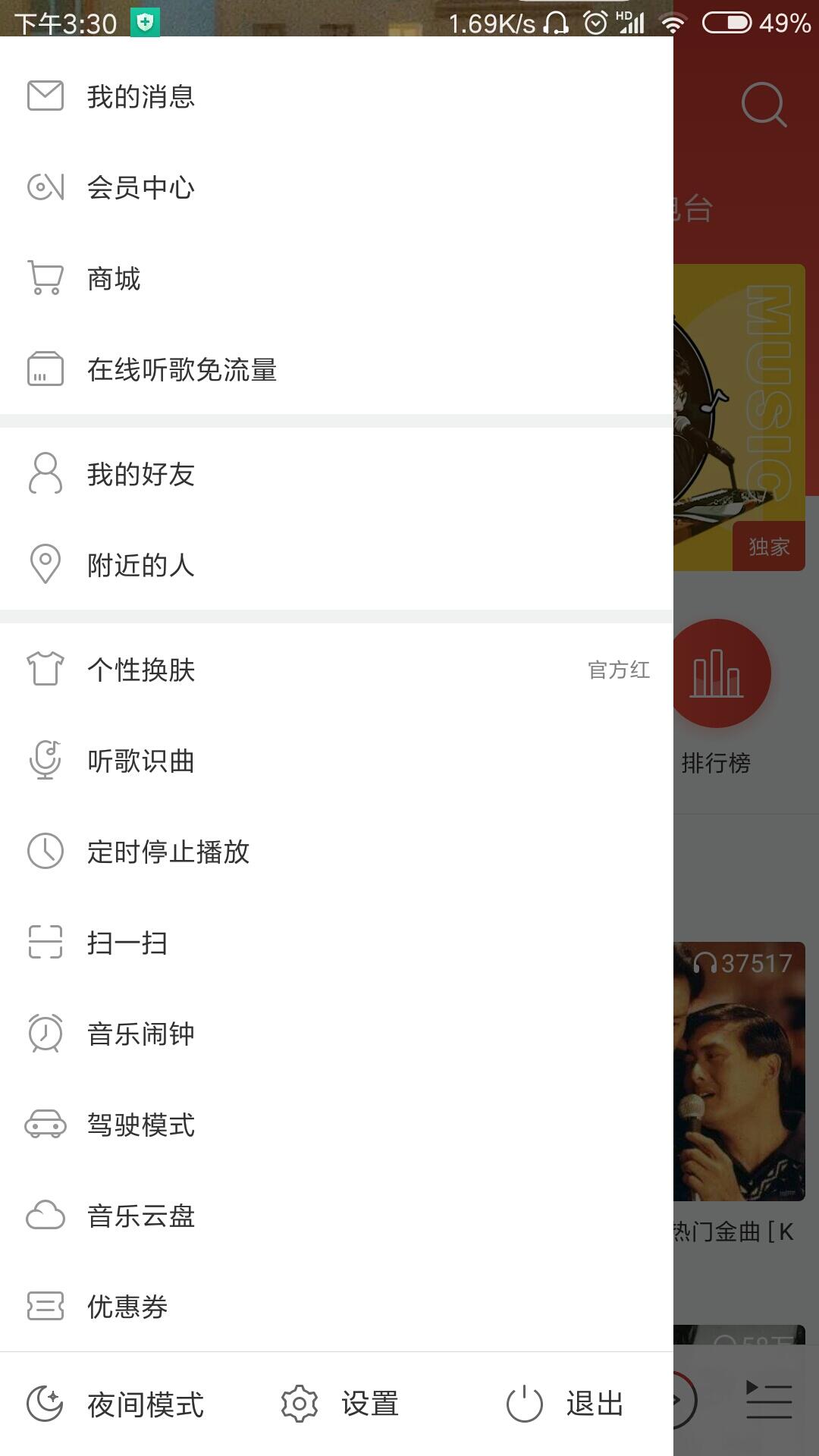Tap the search icon behind the drawer
819x1456 pixels.
[x=764, y=105]
